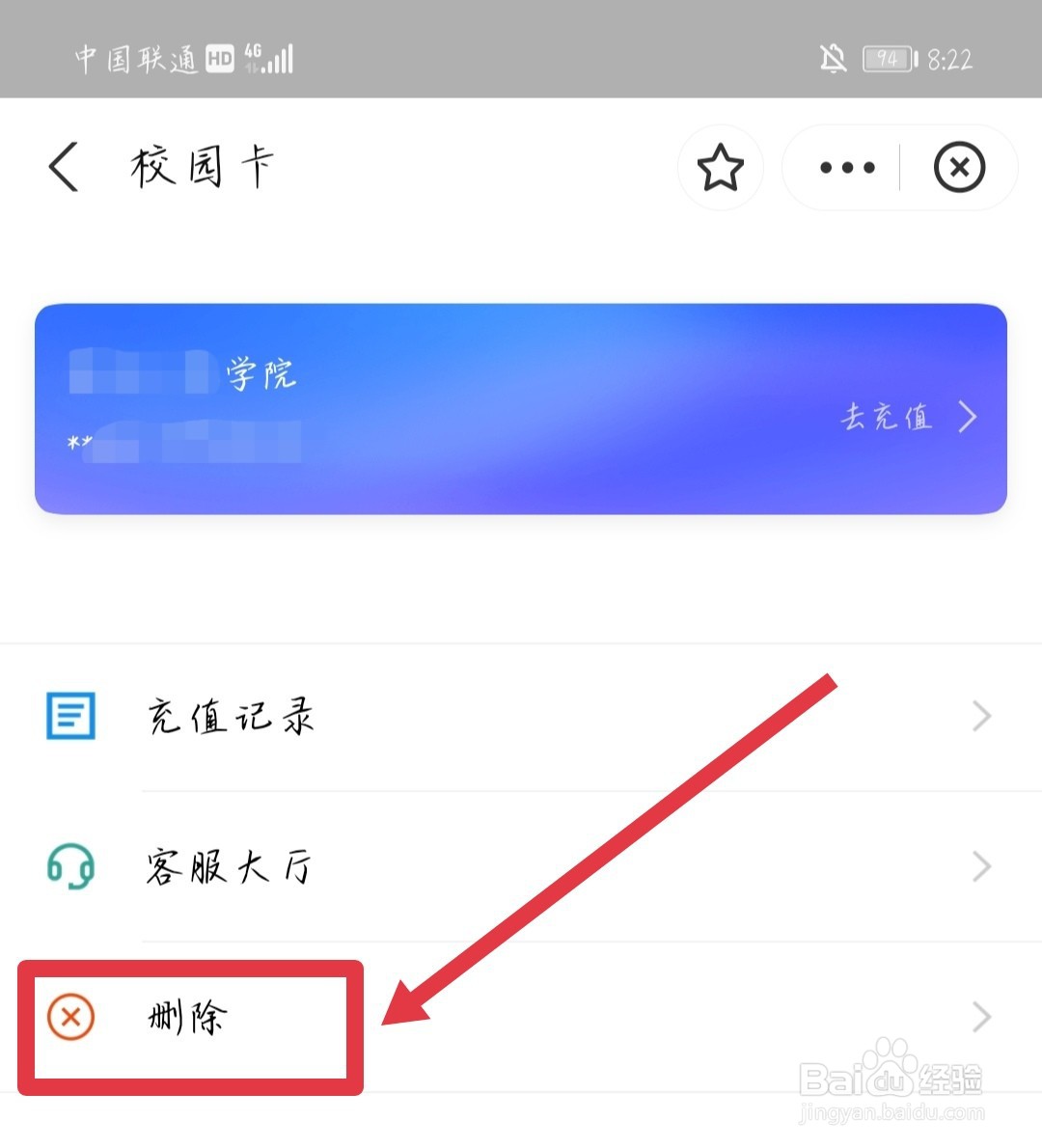Open the three-dot more options menu
Image resolution: width=1042 pixels, height=1148 pixels.
pyautogui.click(x=845, y=167)
